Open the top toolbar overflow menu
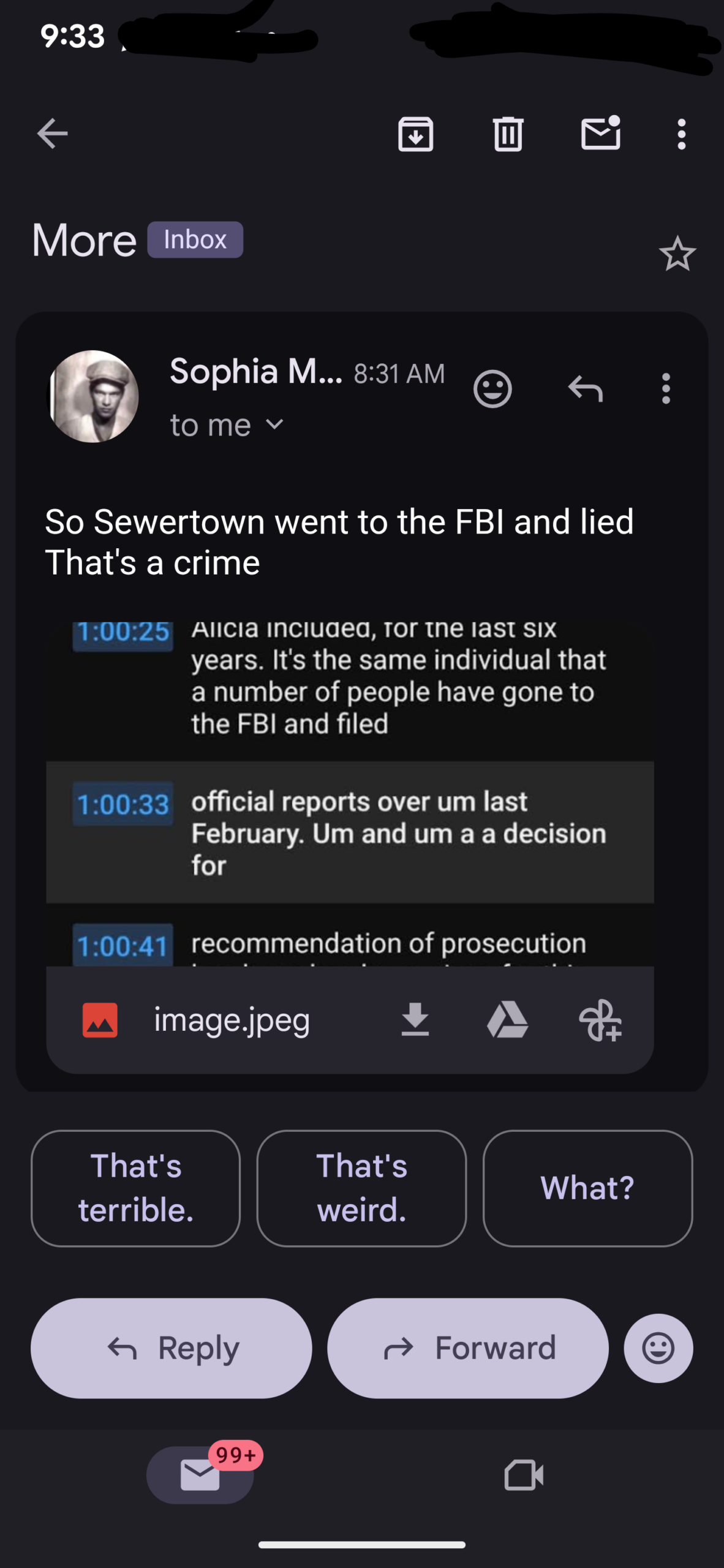 pyautogui.click(x=681, y=134)
